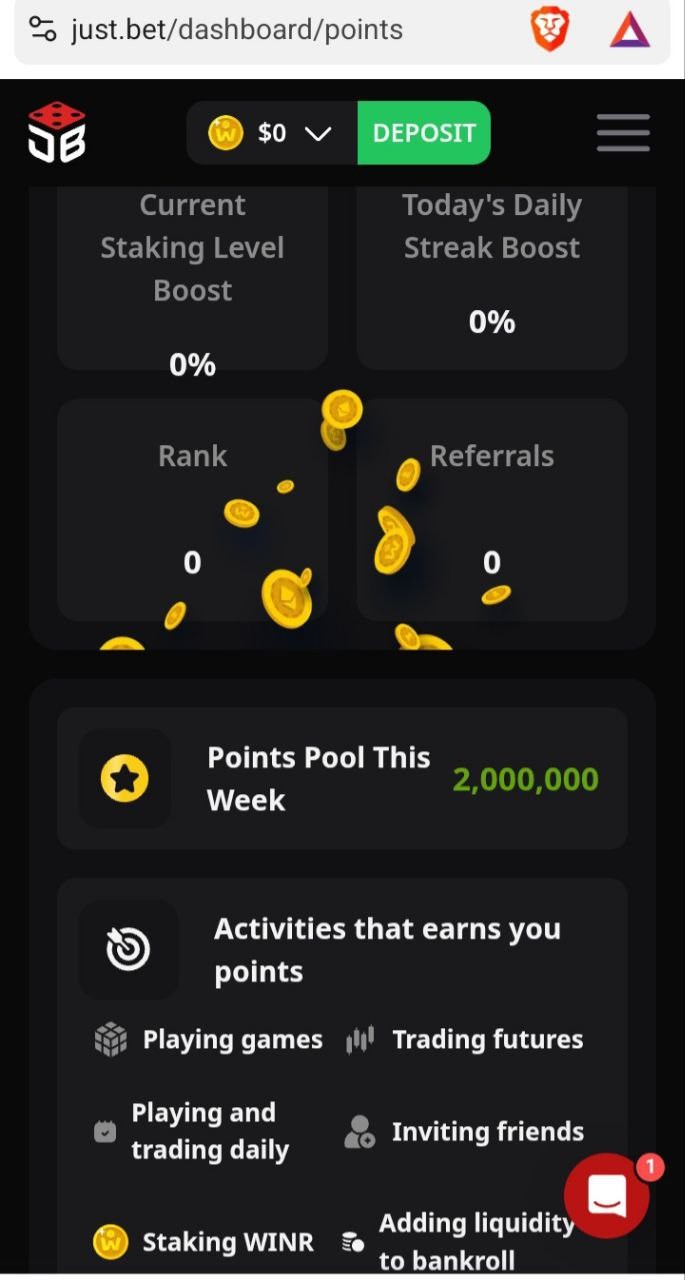The image size is (685, 1280).
Task: Open Brave Shields lion icon
Action: (549, 30)
